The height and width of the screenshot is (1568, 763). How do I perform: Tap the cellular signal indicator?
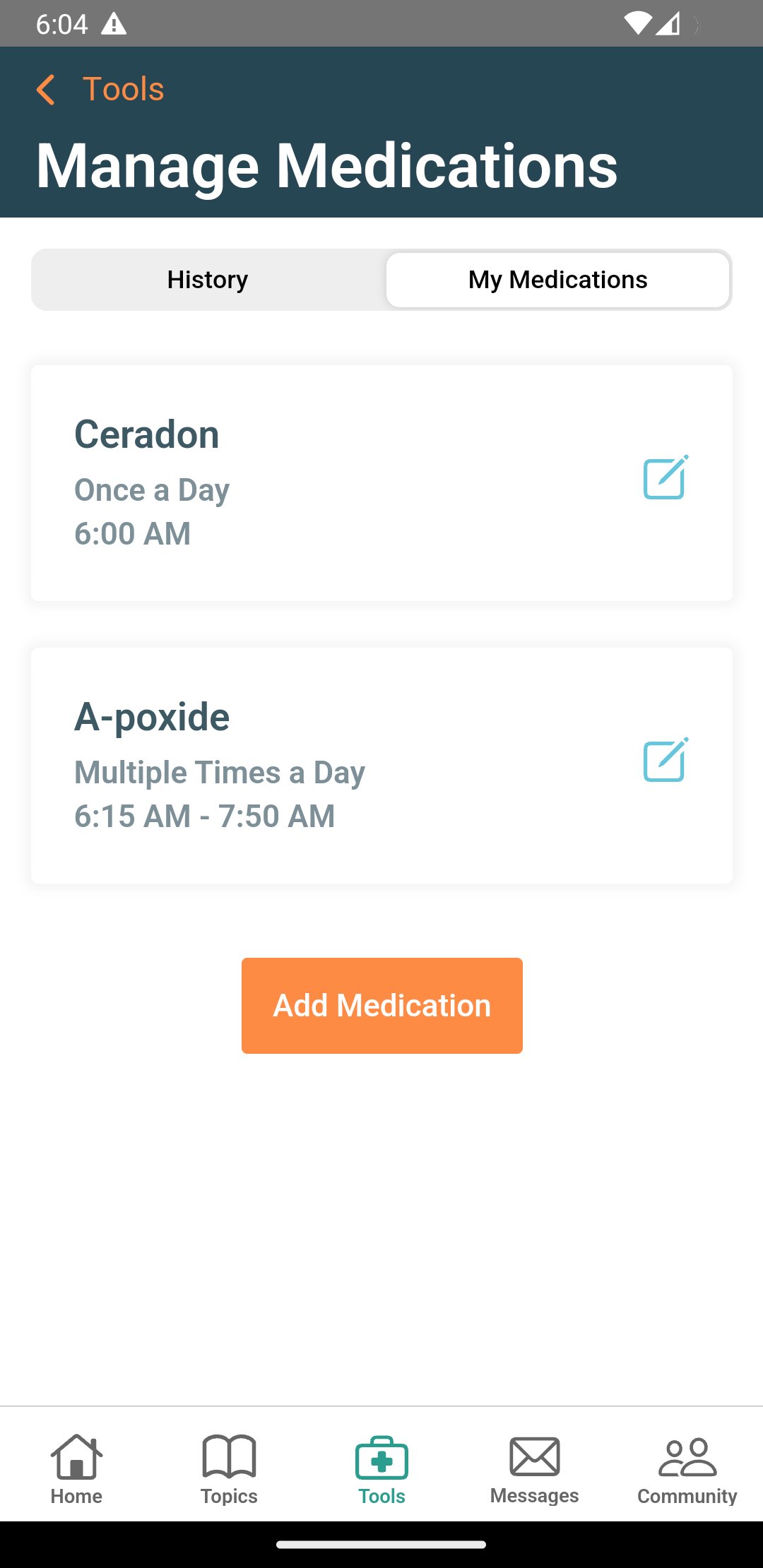point(670,23)
